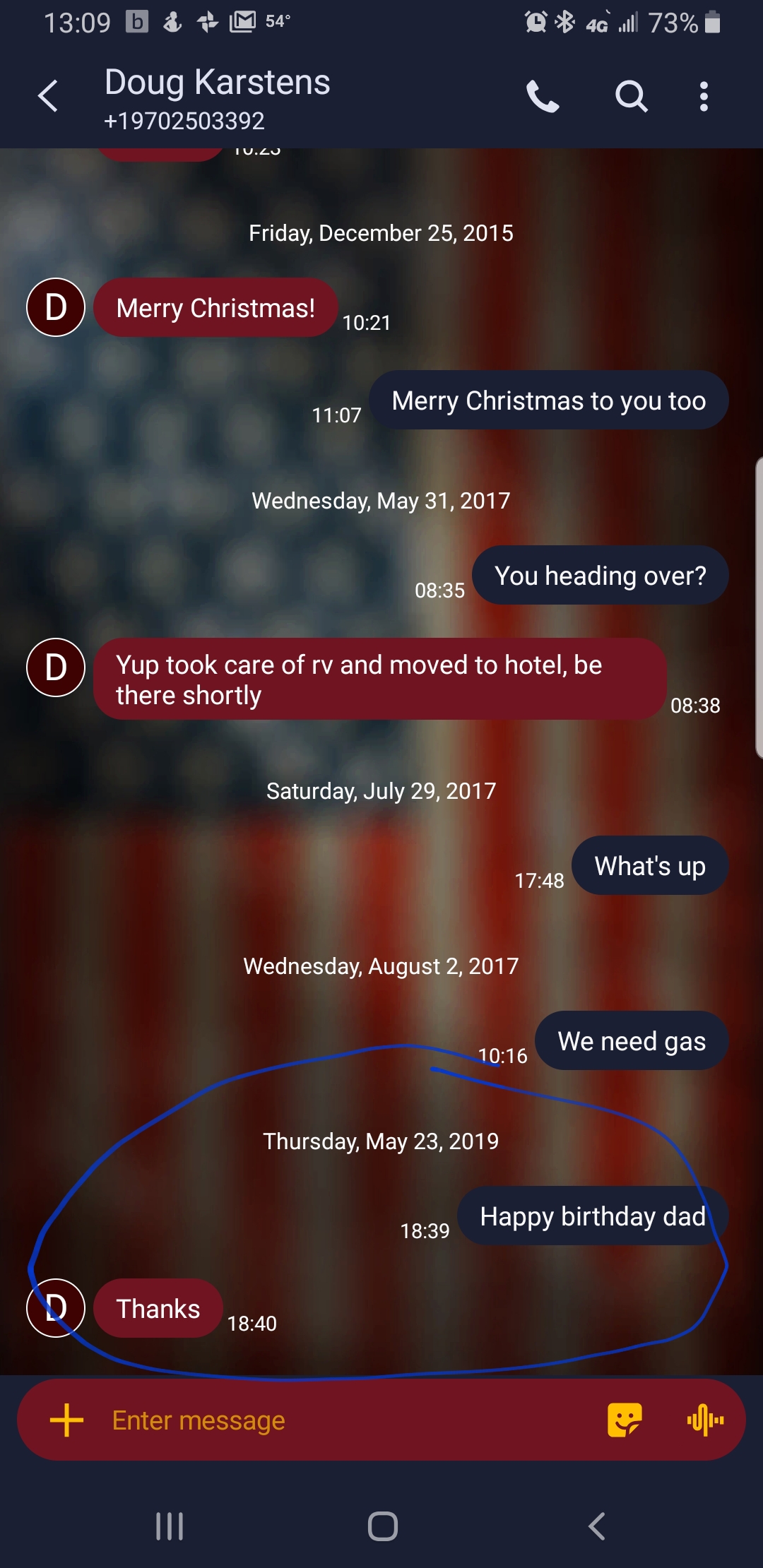
Task: Tap the plus attachment button
Action: 67,1420
